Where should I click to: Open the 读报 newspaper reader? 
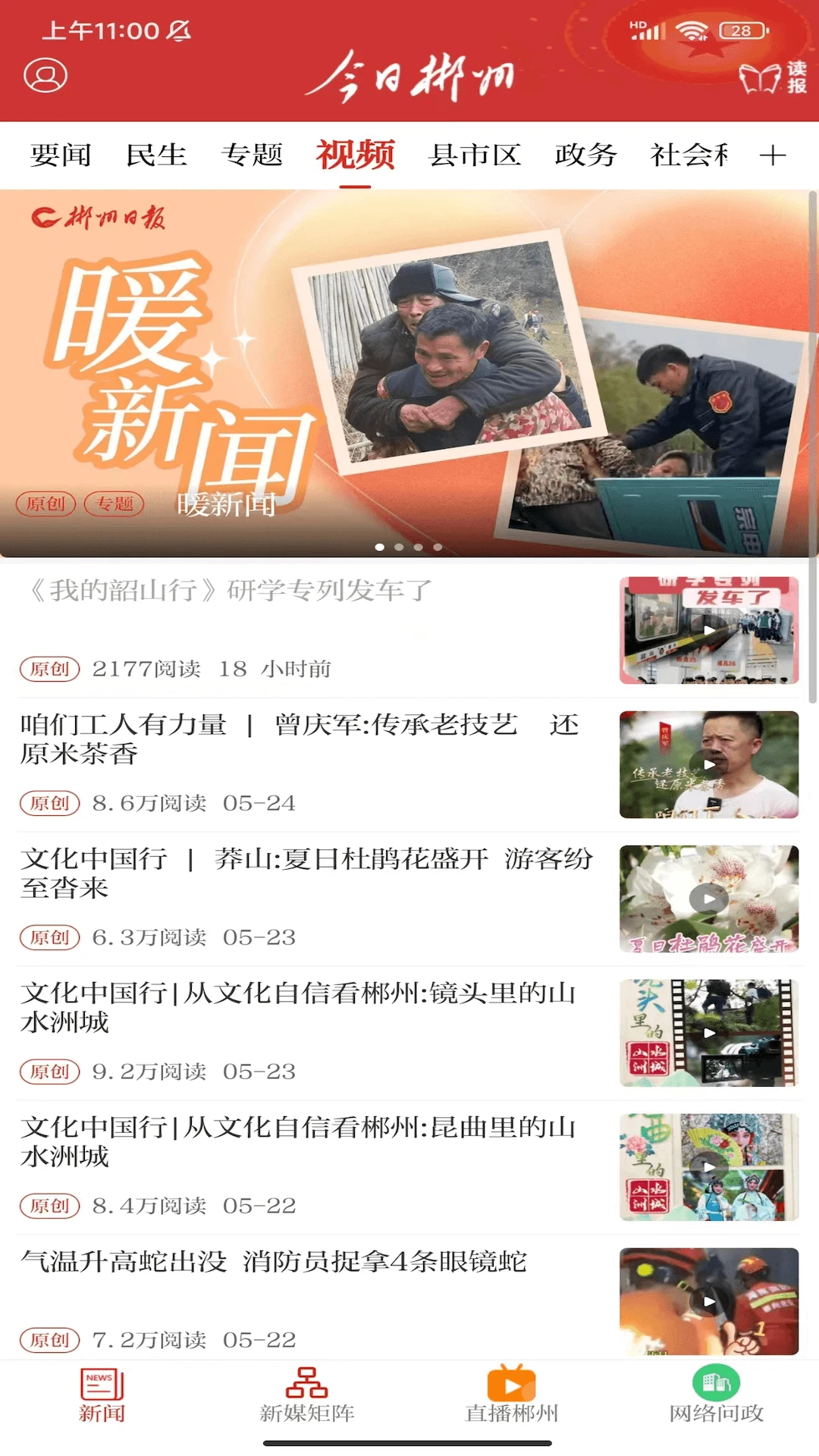coord(773,77)
